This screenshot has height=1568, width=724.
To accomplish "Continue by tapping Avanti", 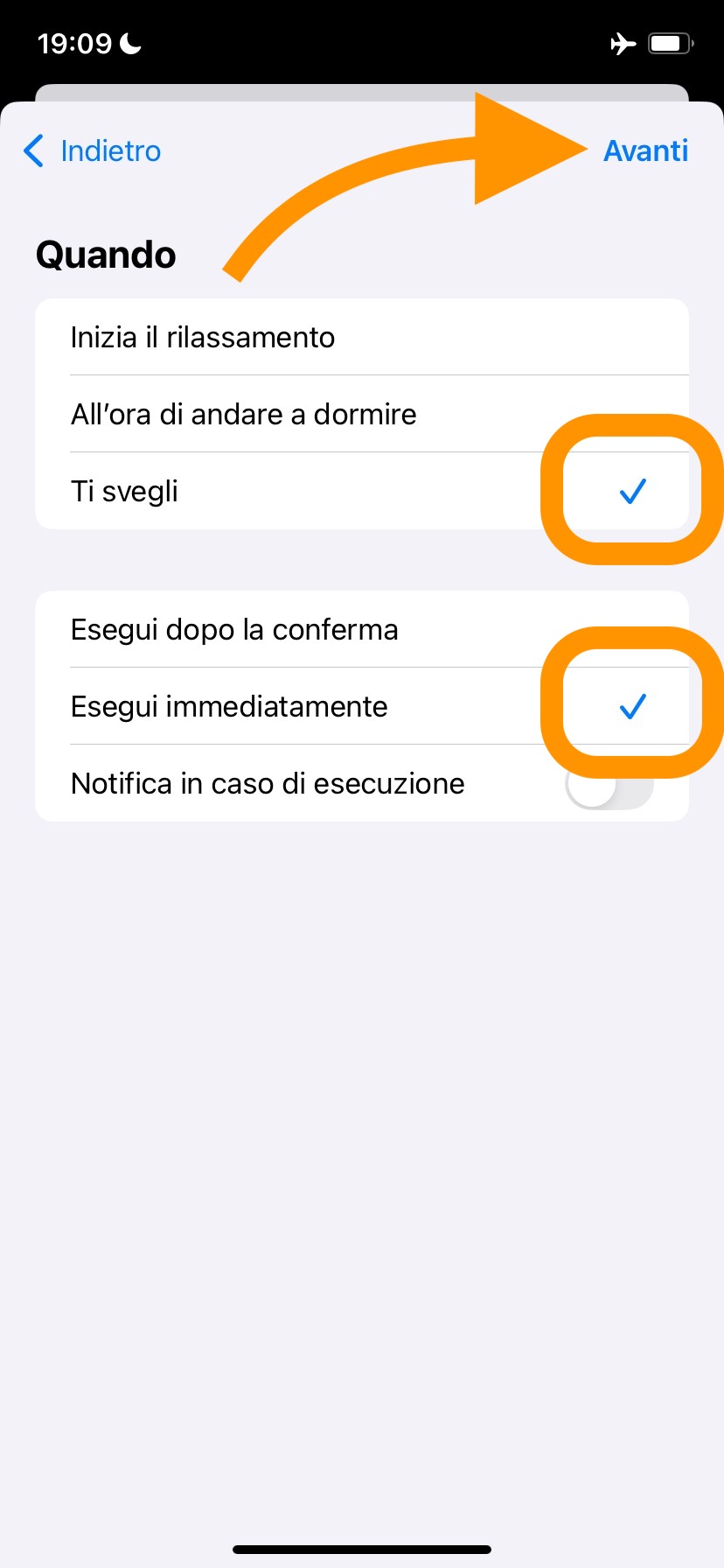I will coord(645,151).
